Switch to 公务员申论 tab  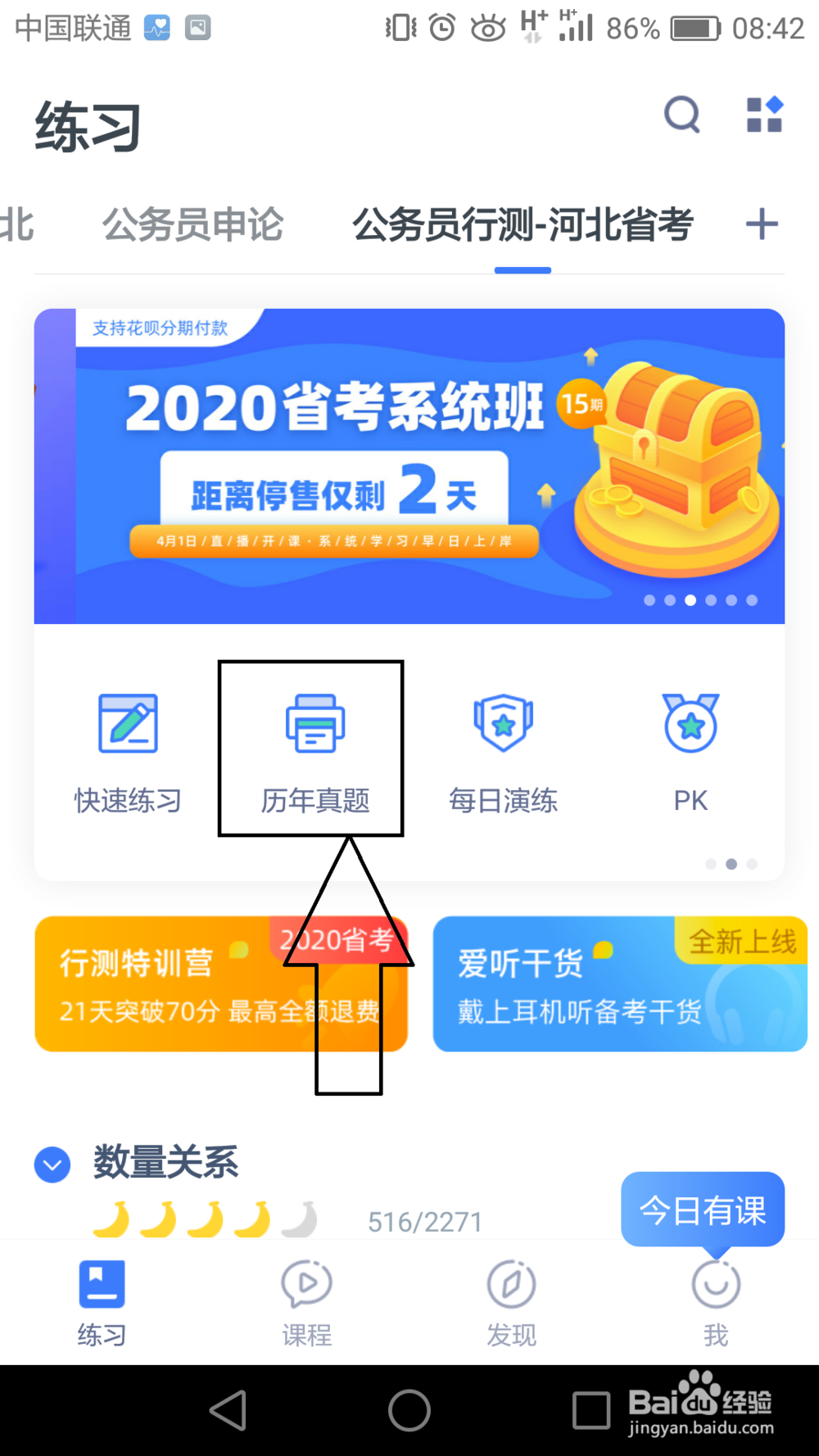click(x=192, y=224)
